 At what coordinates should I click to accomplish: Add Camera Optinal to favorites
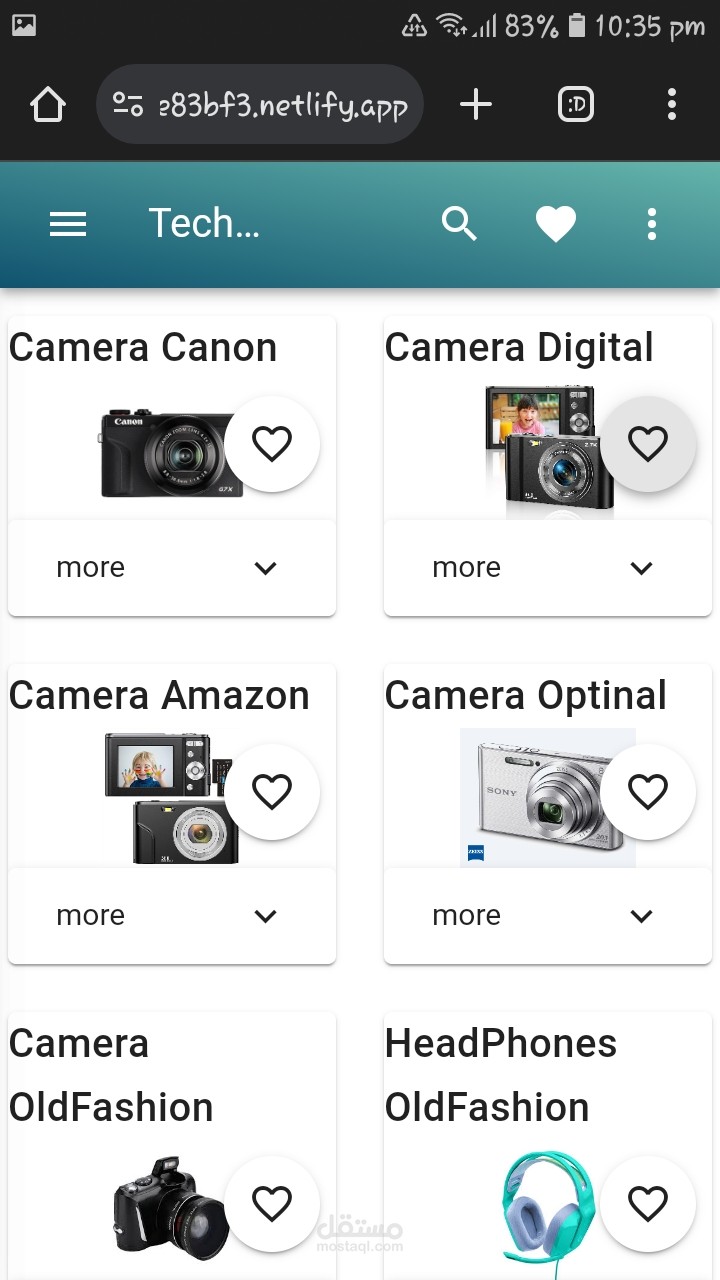pyautogui.click(x=648, y=791)
